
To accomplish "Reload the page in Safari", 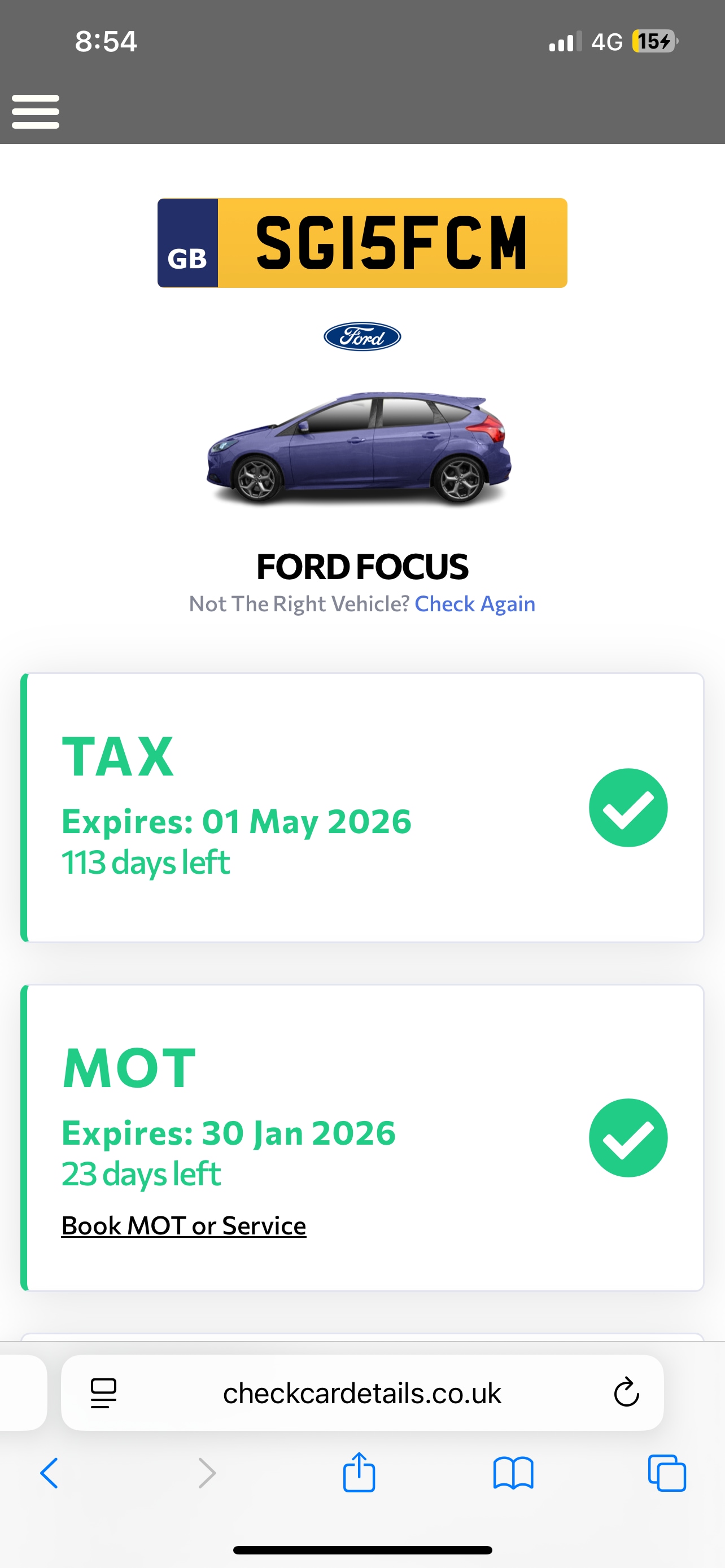I will click(x=626, y=1392).
